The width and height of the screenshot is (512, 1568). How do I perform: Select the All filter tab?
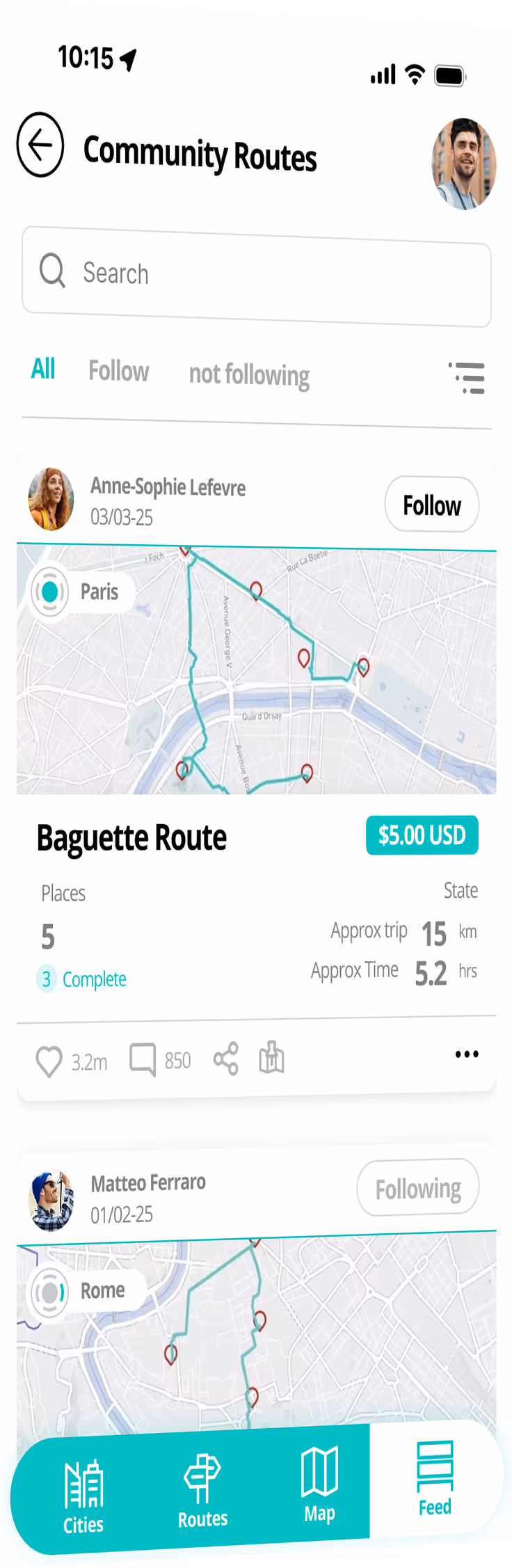(x=43, y=369)
